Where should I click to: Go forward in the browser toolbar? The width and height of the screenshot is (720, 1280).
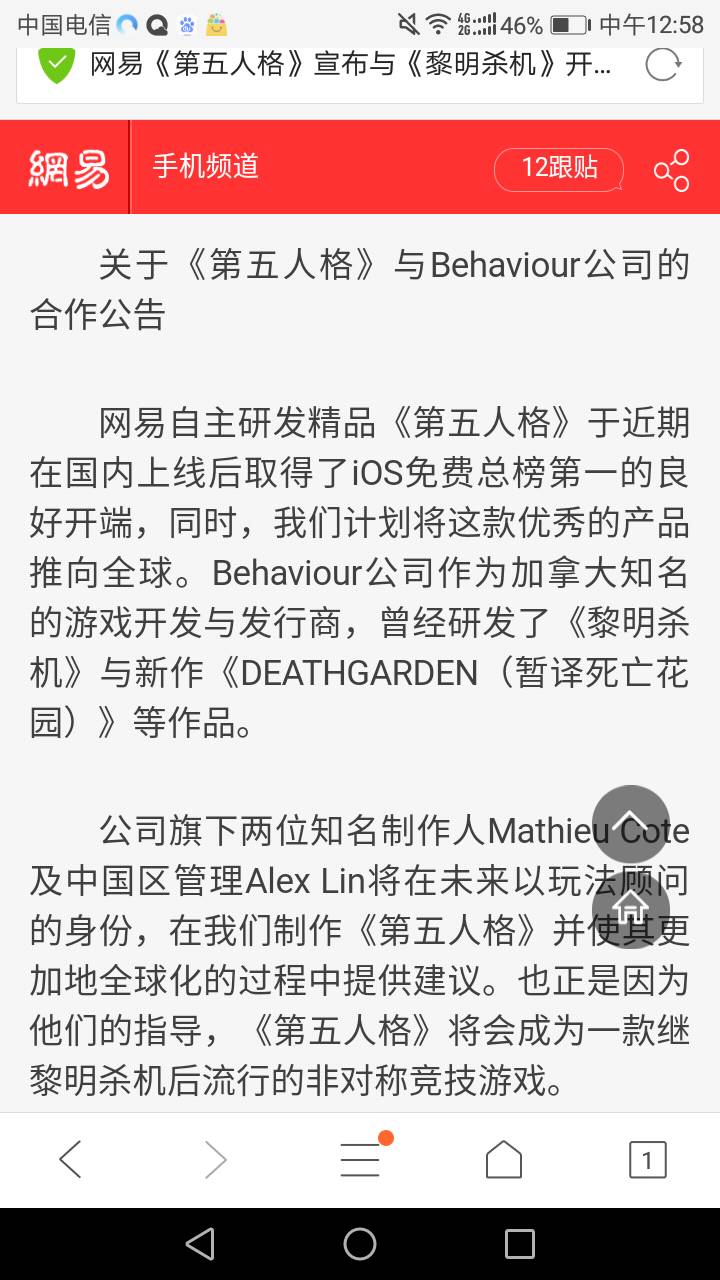(215, 1160)
